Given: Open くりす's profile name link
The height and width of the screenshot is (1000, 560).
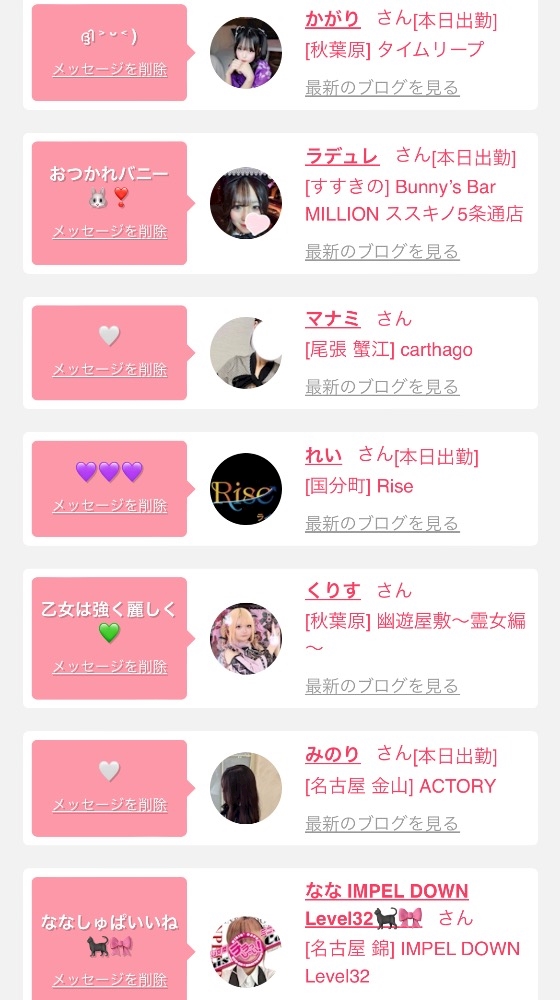Looking at the screenshot, I should [x=332, y=591].
